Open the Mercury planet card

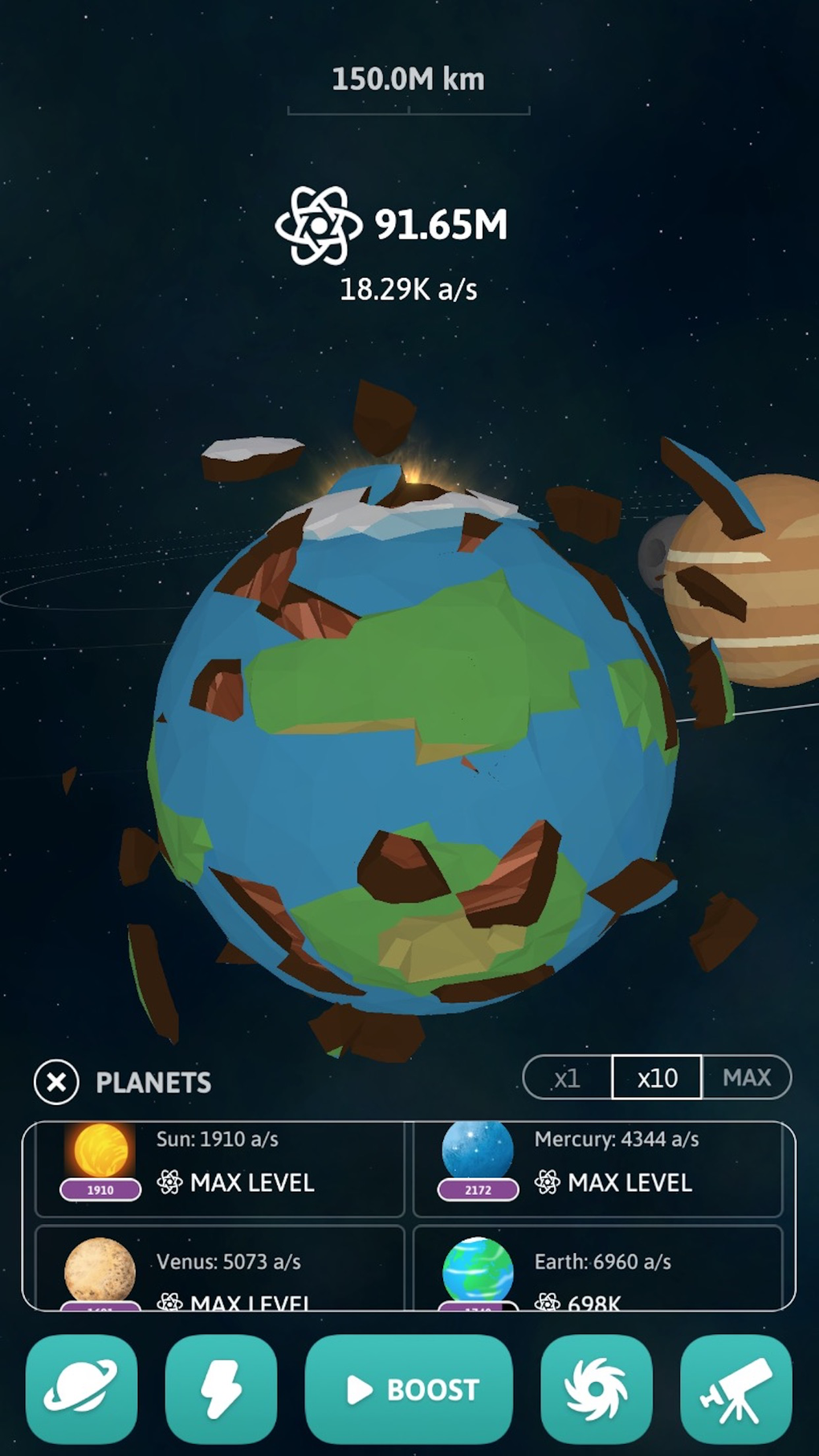(597, 1169)
